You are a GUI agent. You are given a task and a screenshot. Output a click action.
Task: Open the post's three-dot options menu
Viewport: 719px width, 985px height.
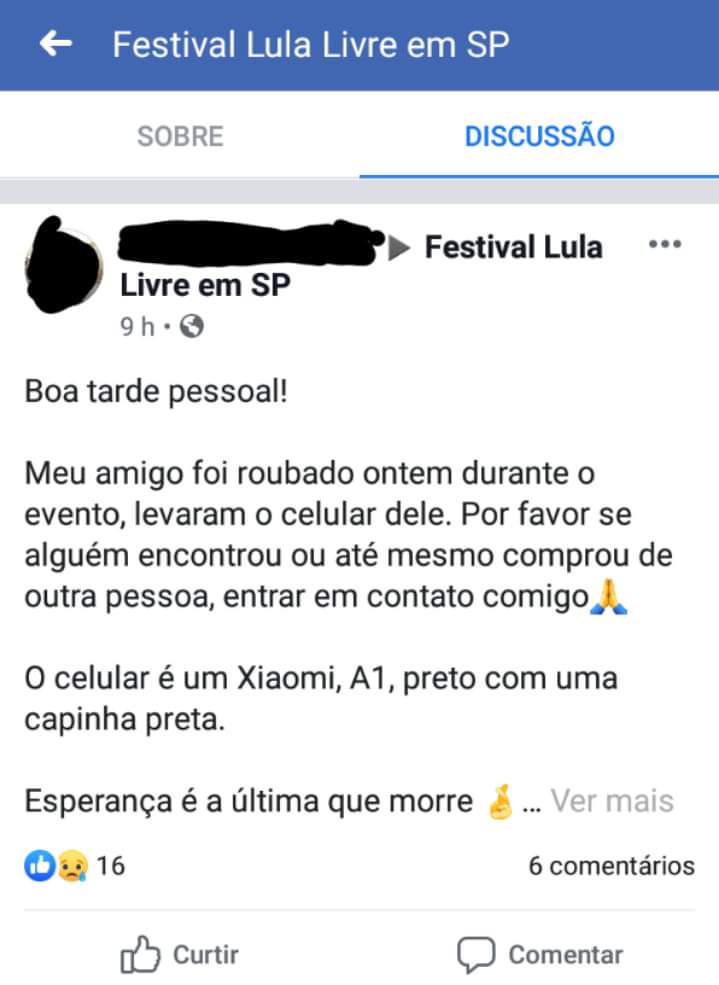(665, 245)
